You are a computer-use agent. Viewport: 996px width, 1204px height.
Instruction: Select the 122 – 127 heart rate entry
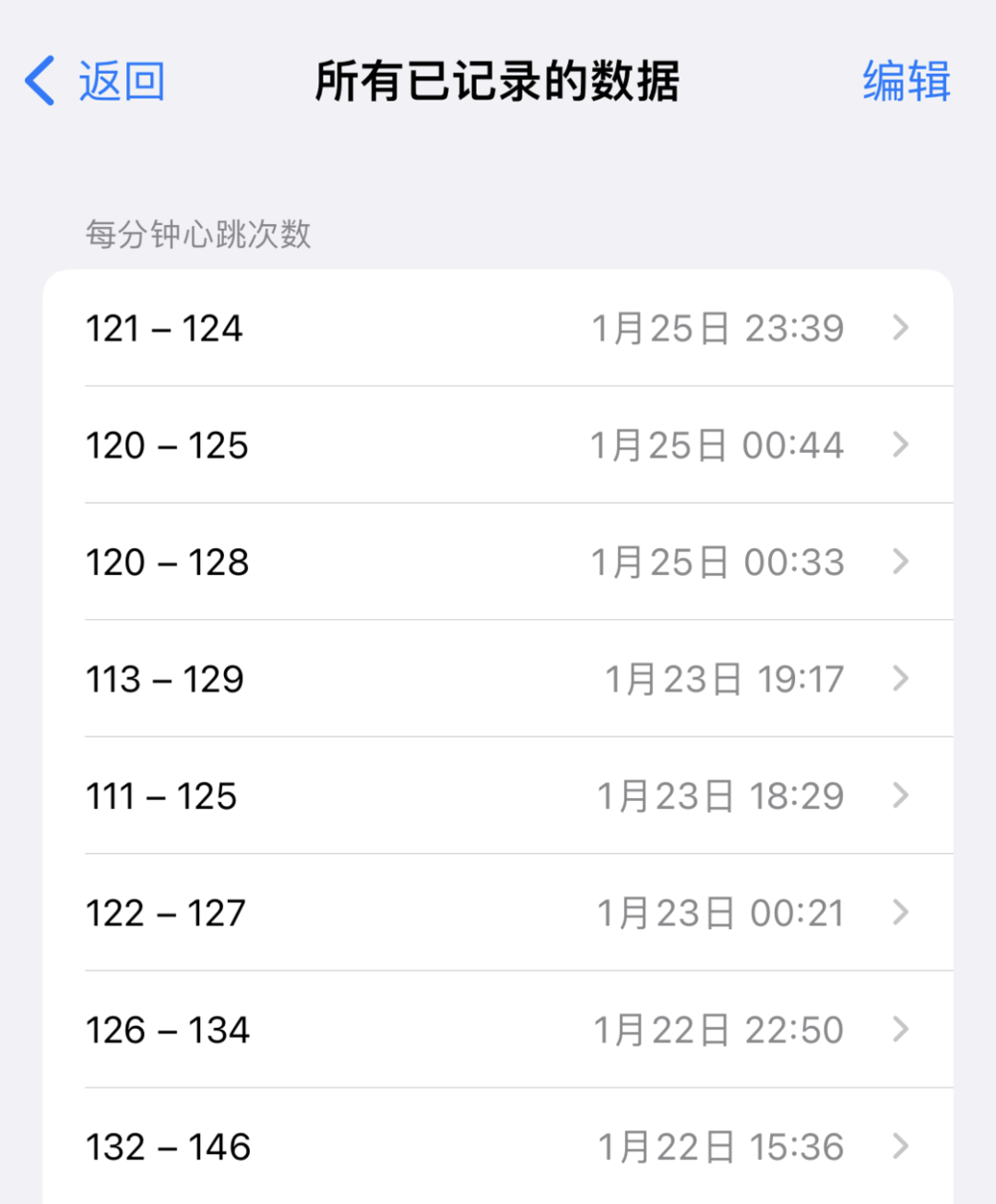click(498, 913)
